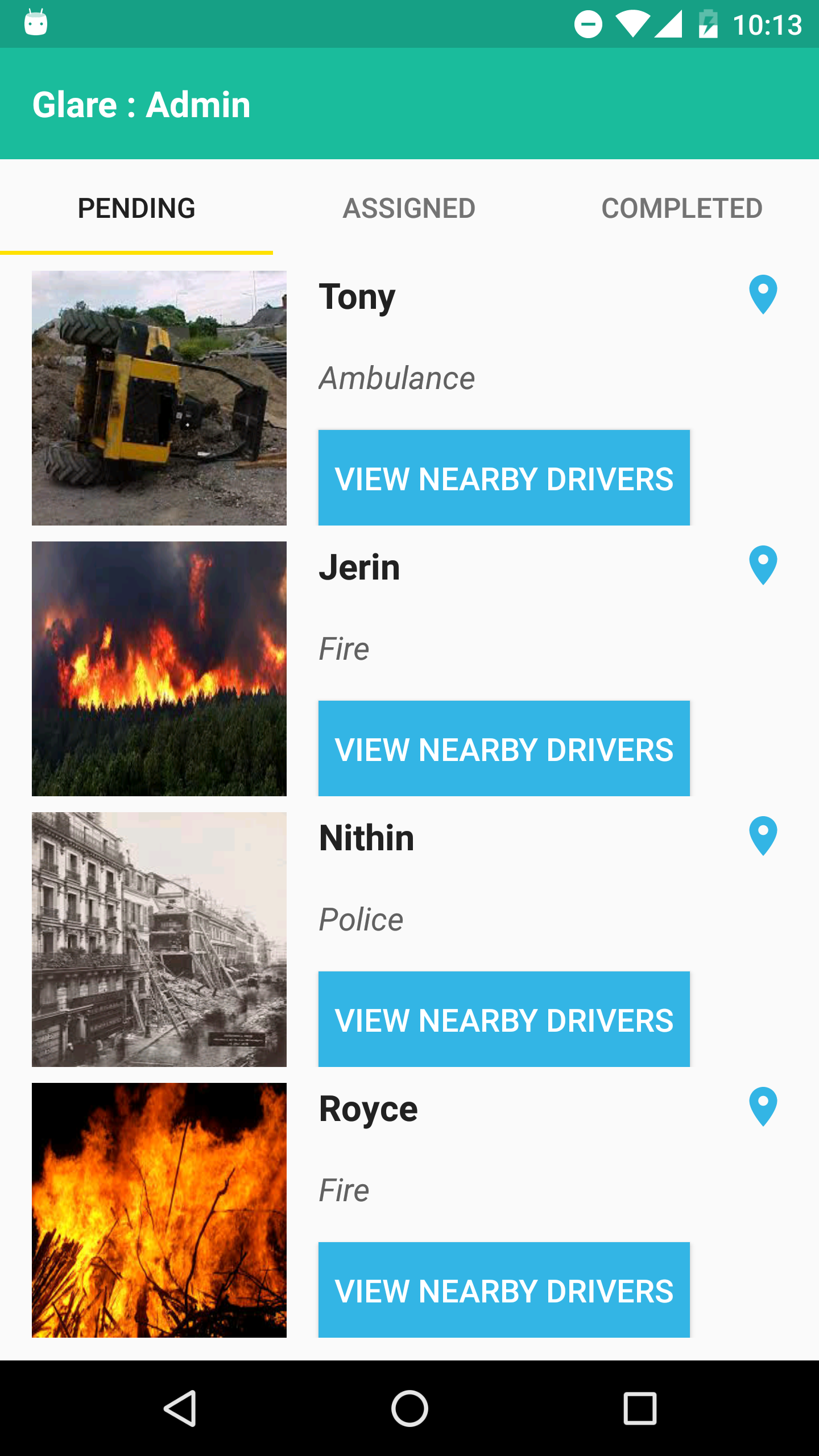View nearby drivers for Nithin's police request
Screen dimensions: 819x1456
point(504,1019)
